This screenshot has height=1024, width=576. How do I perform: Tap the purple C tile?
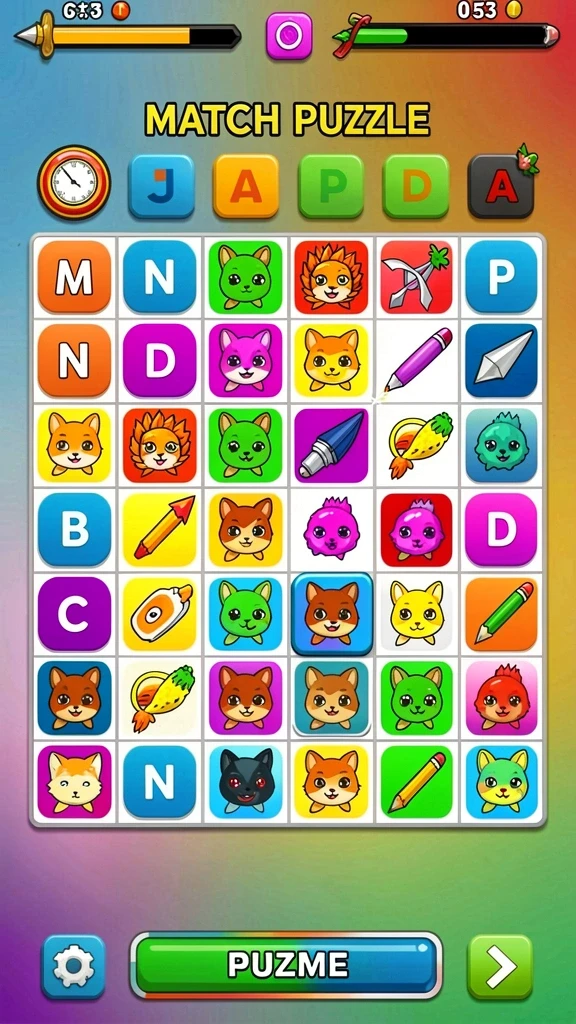click(x=74, y=613)
